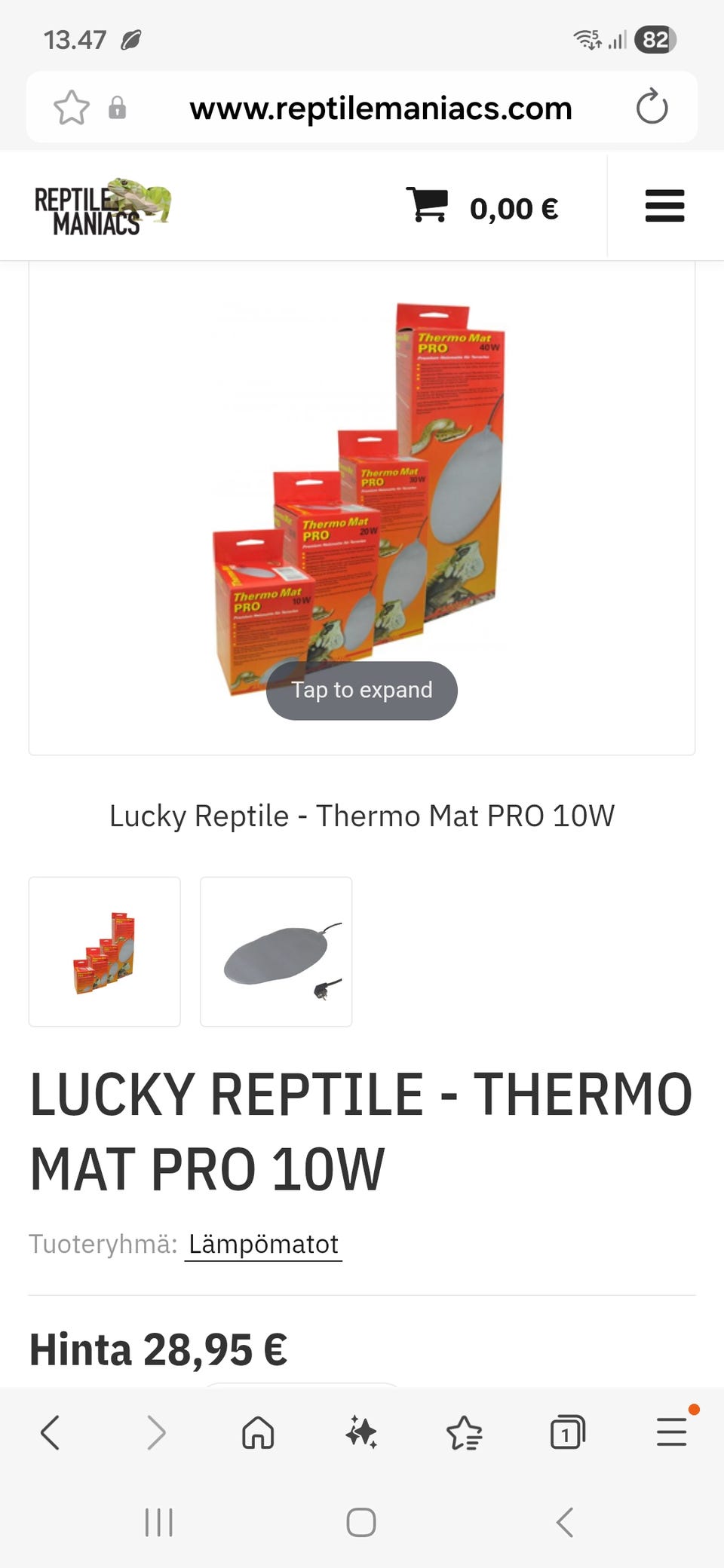
Task: Select the grey heat mat thumbnail
Action: pyautogui.click(x=276, y=951)
